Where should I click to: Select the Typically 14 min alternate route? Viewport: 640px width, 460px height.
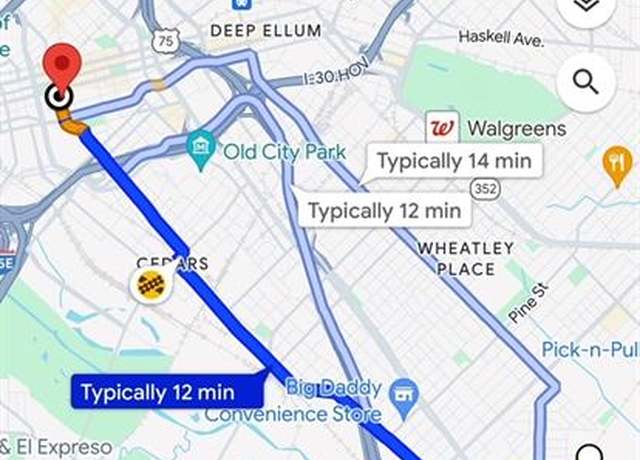point(458,161)
